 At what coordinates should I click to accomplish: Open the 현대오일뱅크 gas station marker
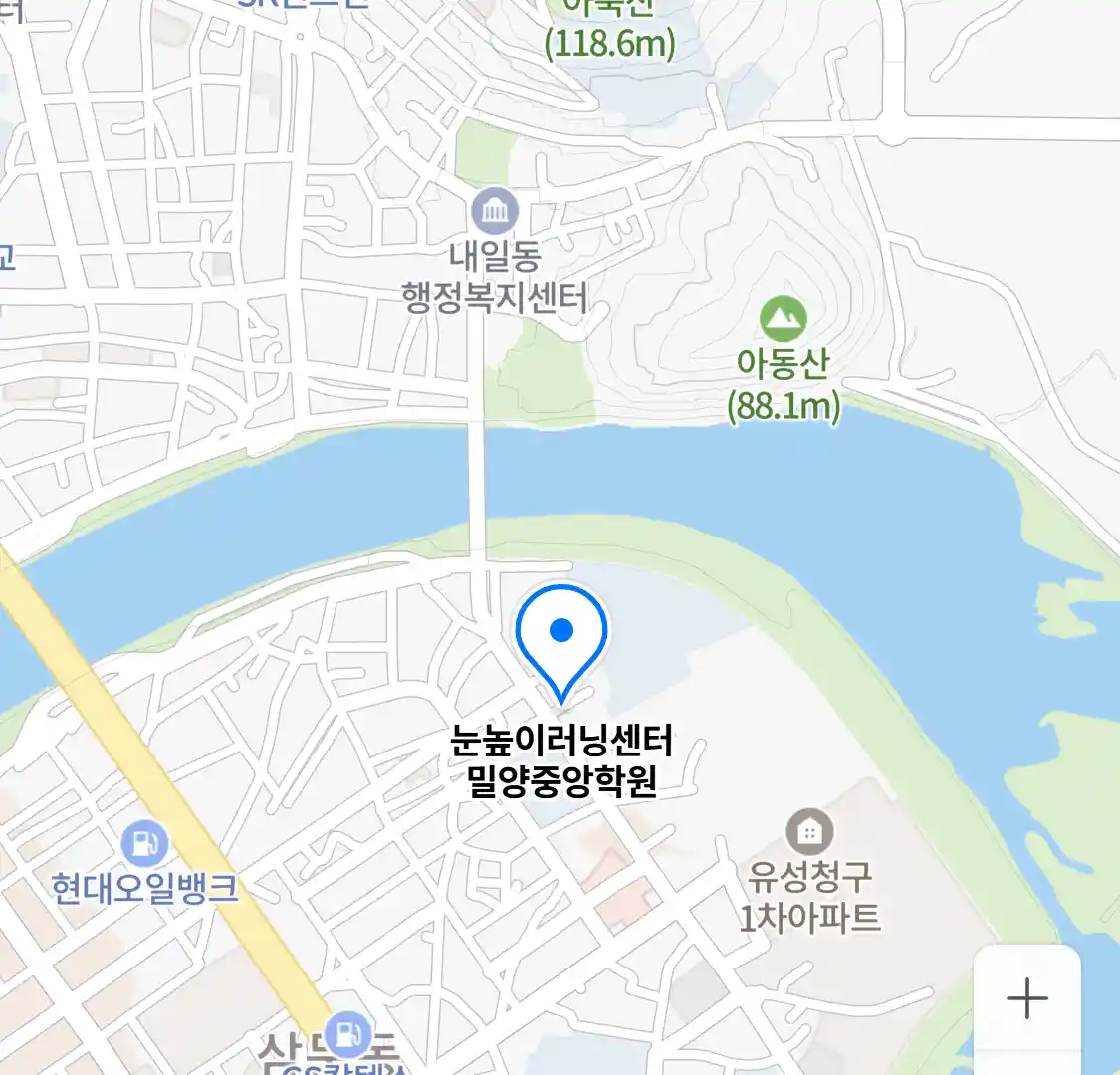point(145,844)
